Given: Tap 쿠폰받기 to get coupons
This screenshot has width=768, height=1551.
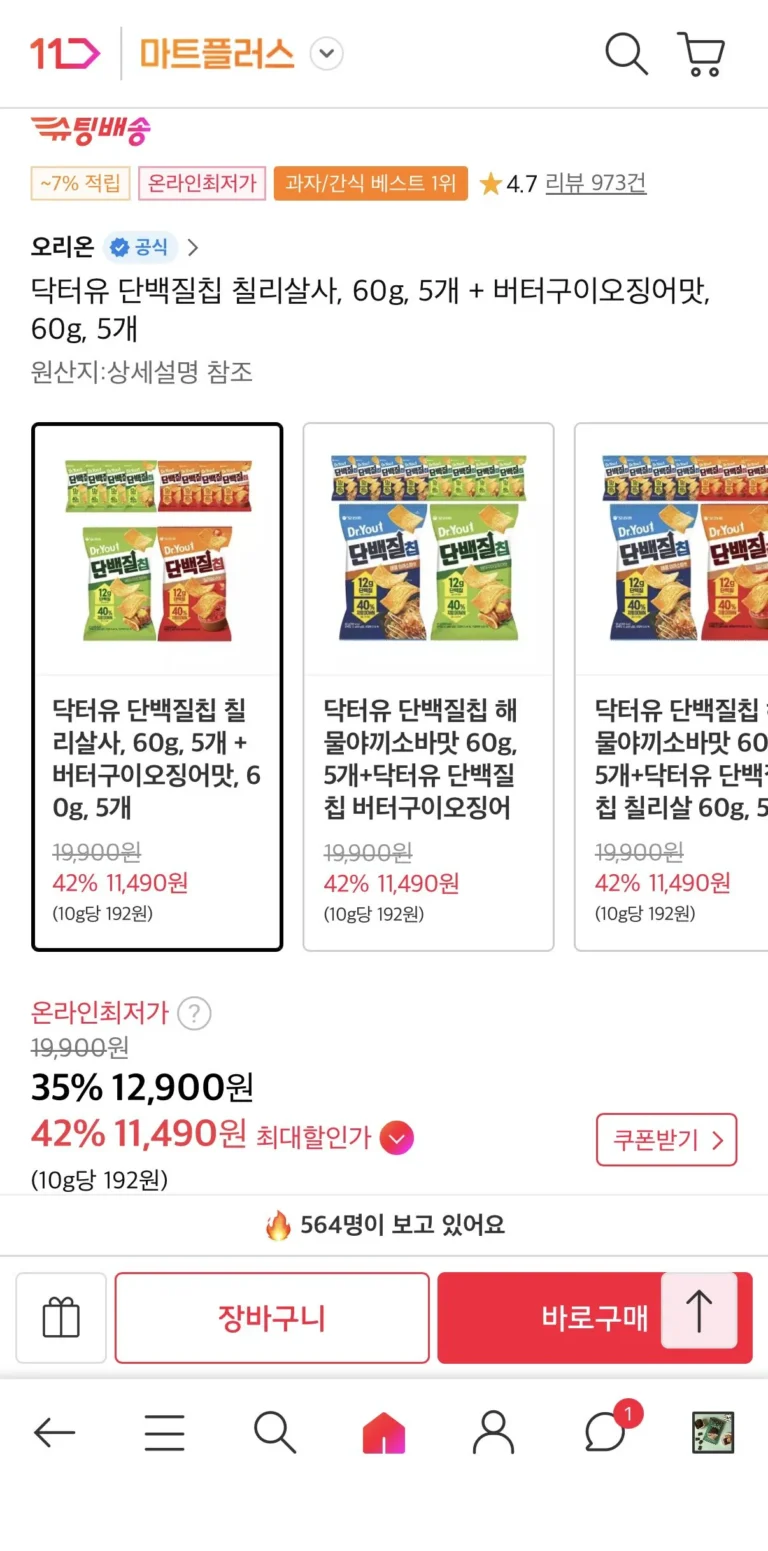Looking at the screenshot, I should coord(666,1140).
